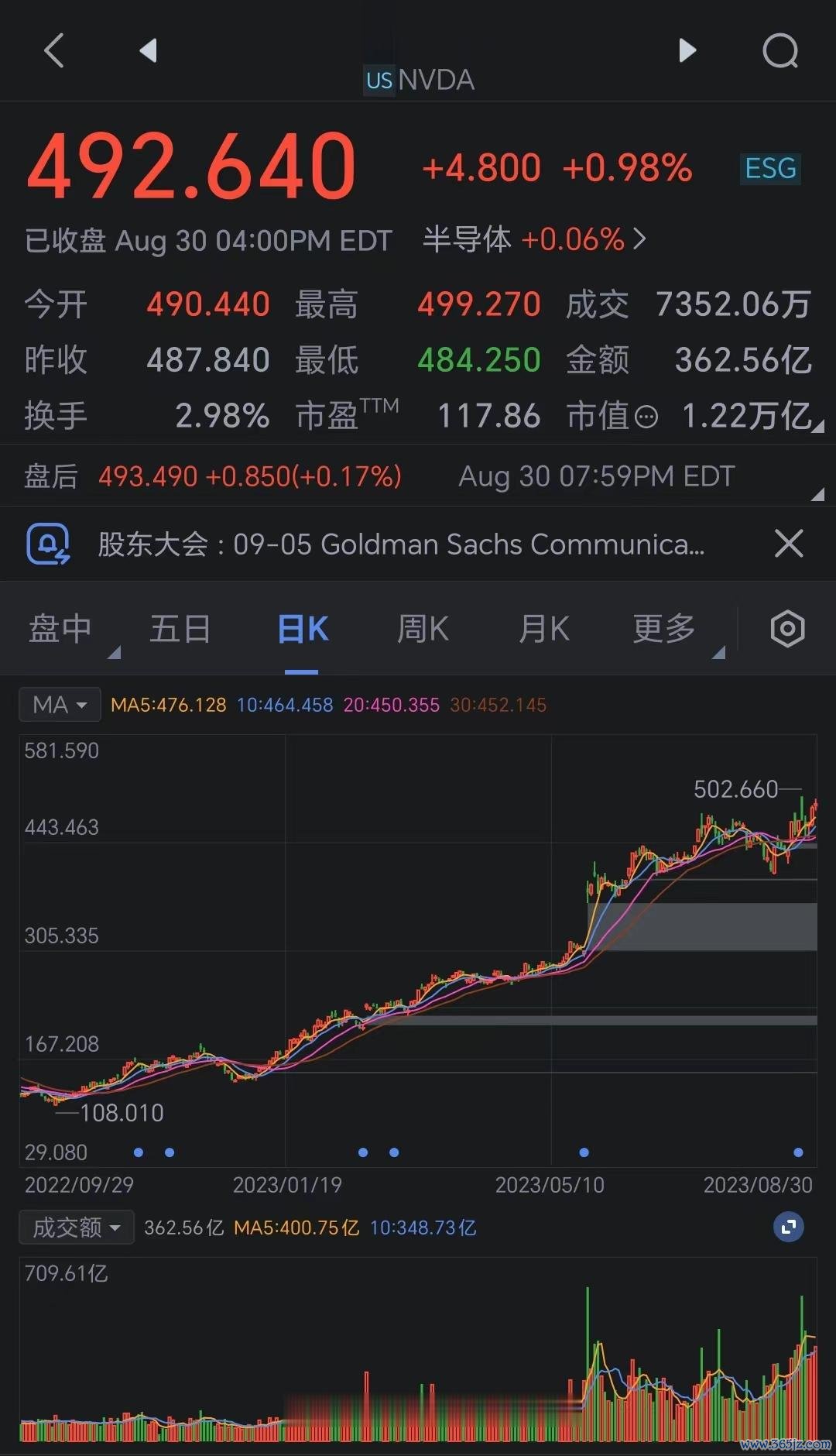Switch to the previous stock
The width and height of the screenshot is (836, 1456).
click(148, 51)
